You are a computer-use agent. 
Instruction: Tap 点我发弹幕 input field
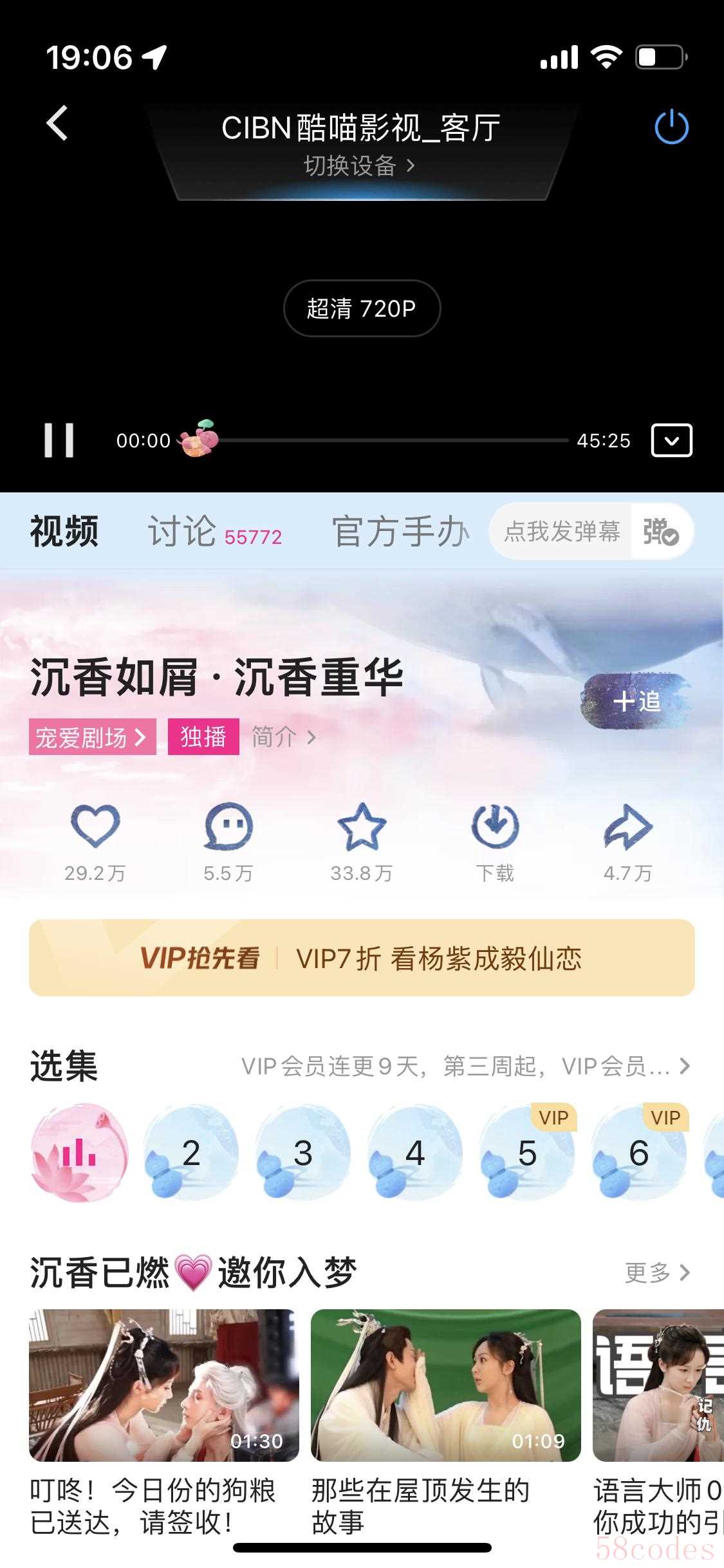pos(561,532)
